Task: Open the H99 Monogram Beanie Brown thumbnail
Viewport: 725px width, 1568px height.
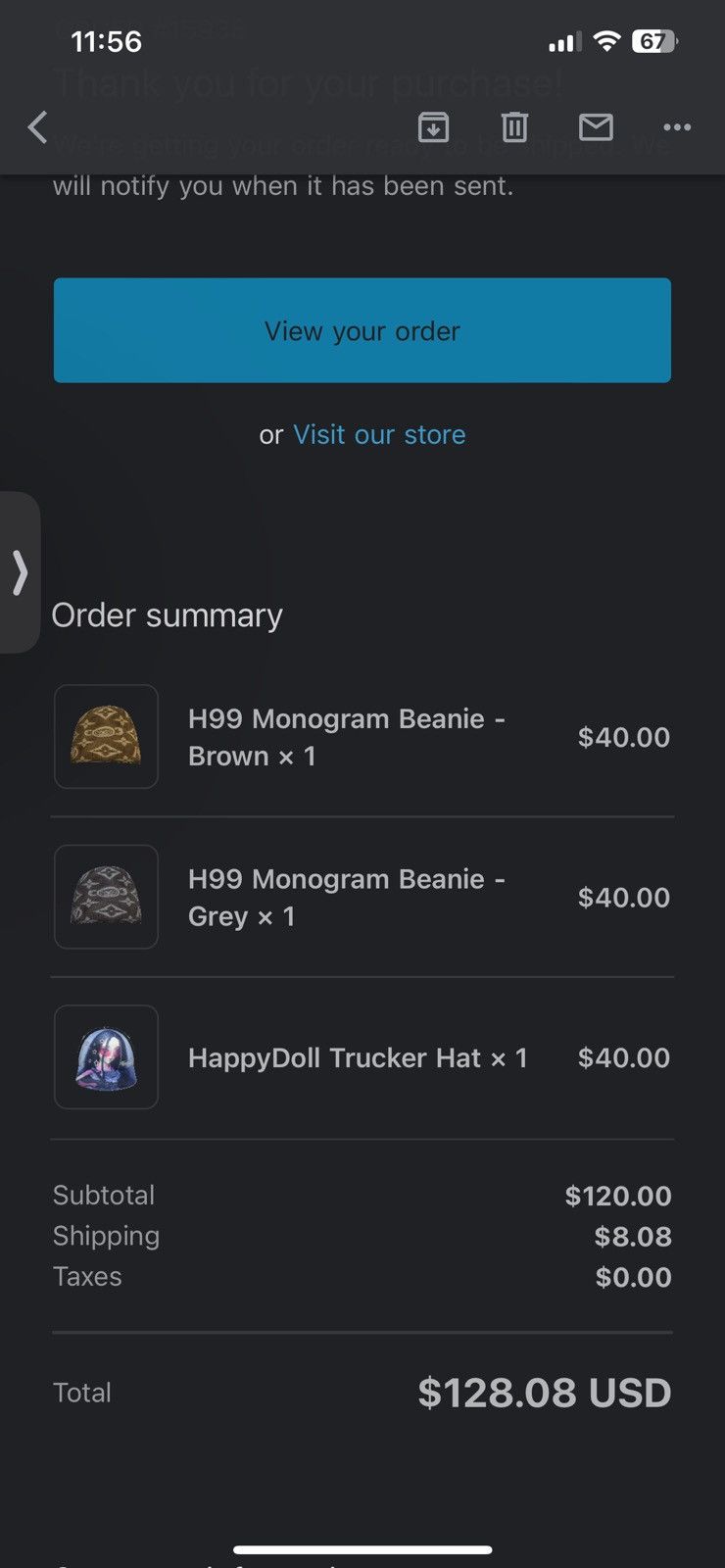Action: pyautogui.click(x=106, y=737)
